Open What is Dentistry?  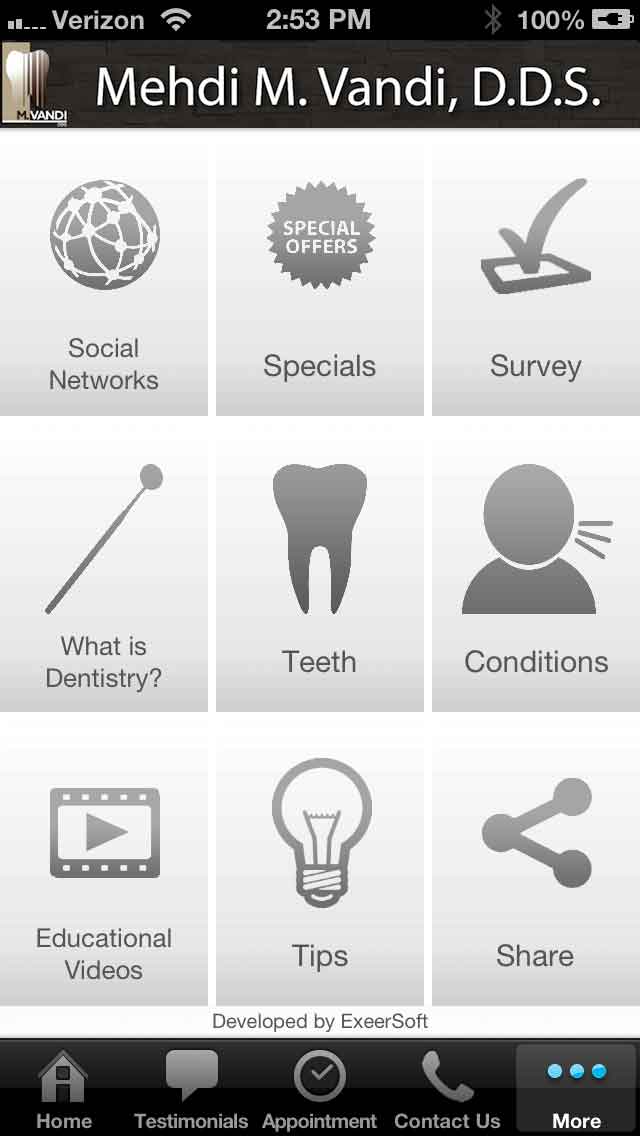point(104,571)
